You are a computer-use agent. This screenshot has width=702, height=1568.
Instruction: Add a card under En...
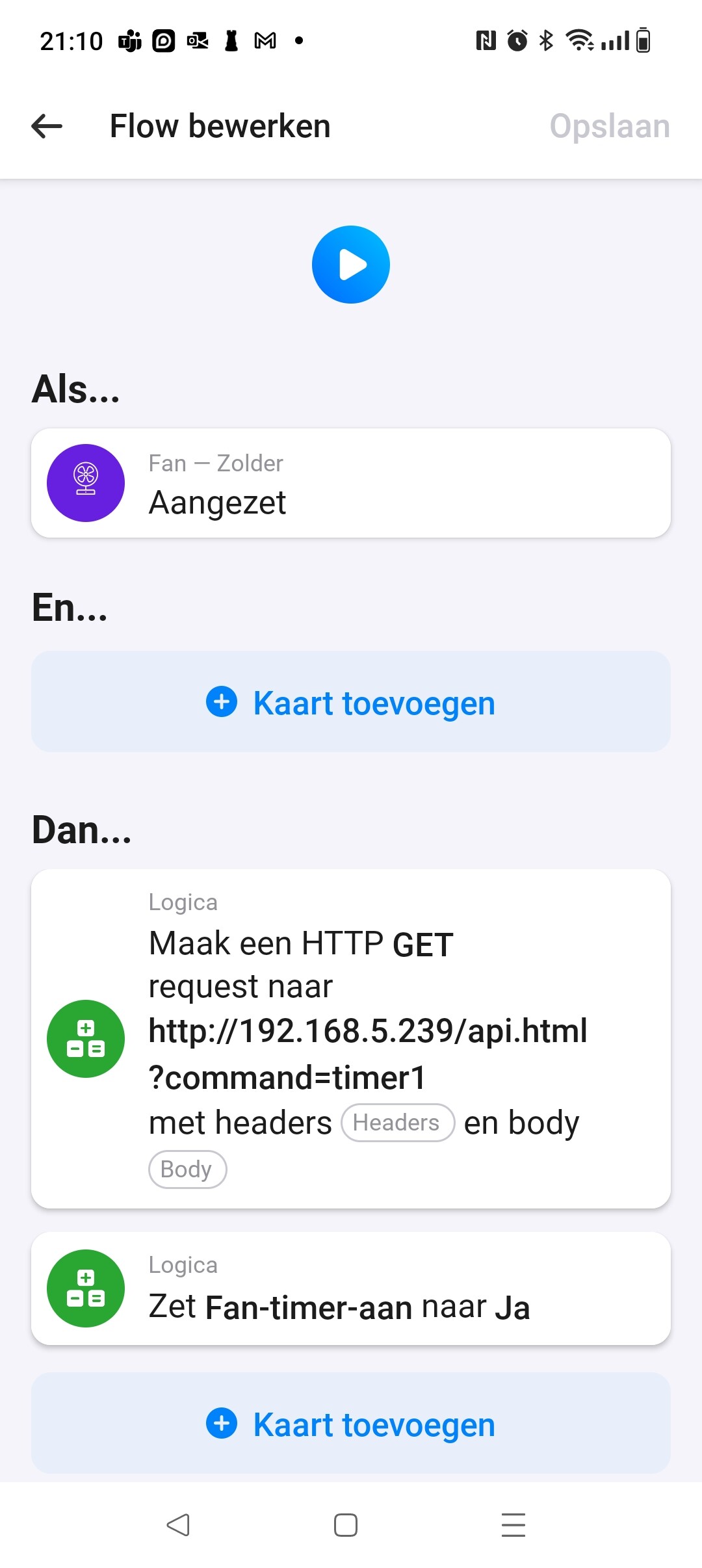351,702
